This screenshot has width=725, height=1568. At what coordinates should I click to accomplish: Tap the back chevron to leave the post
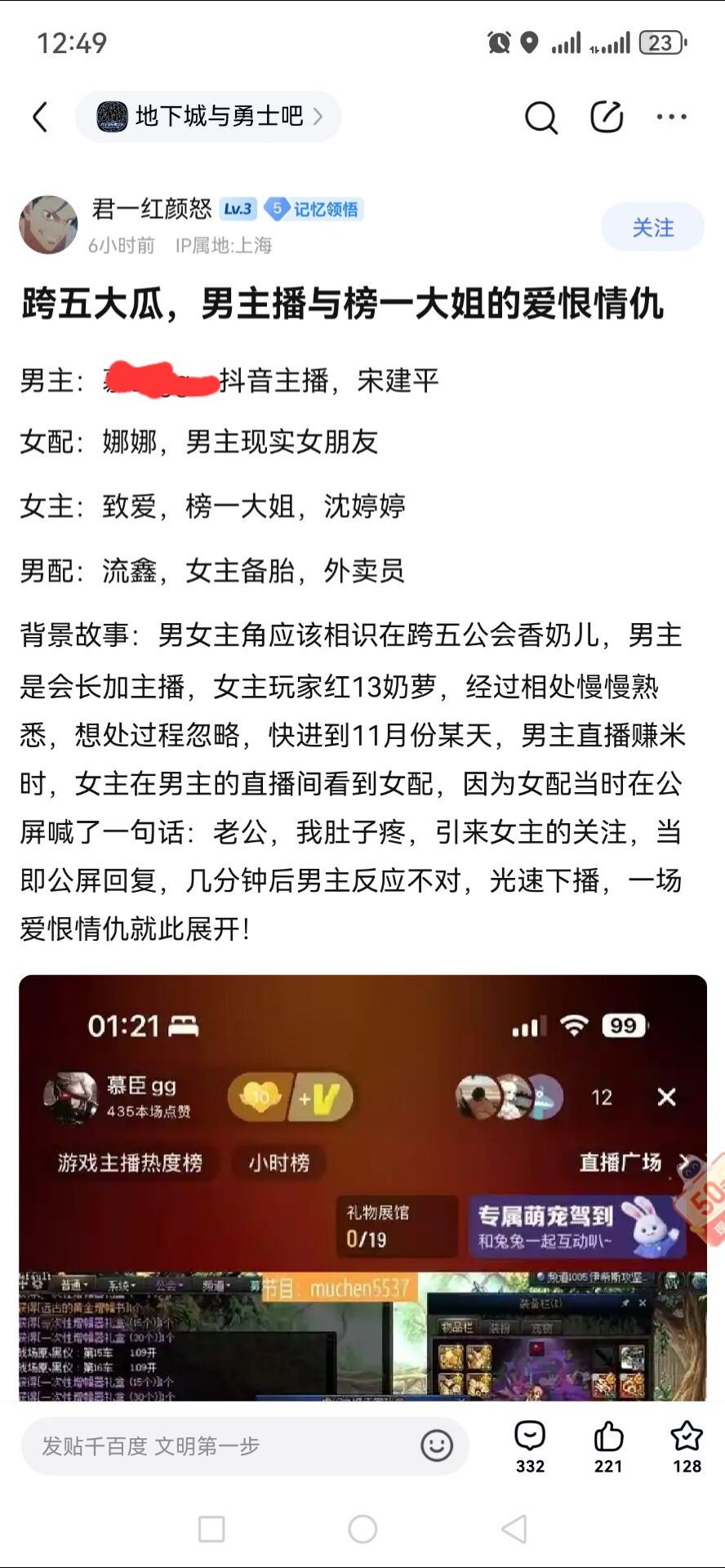coord(41,117)
